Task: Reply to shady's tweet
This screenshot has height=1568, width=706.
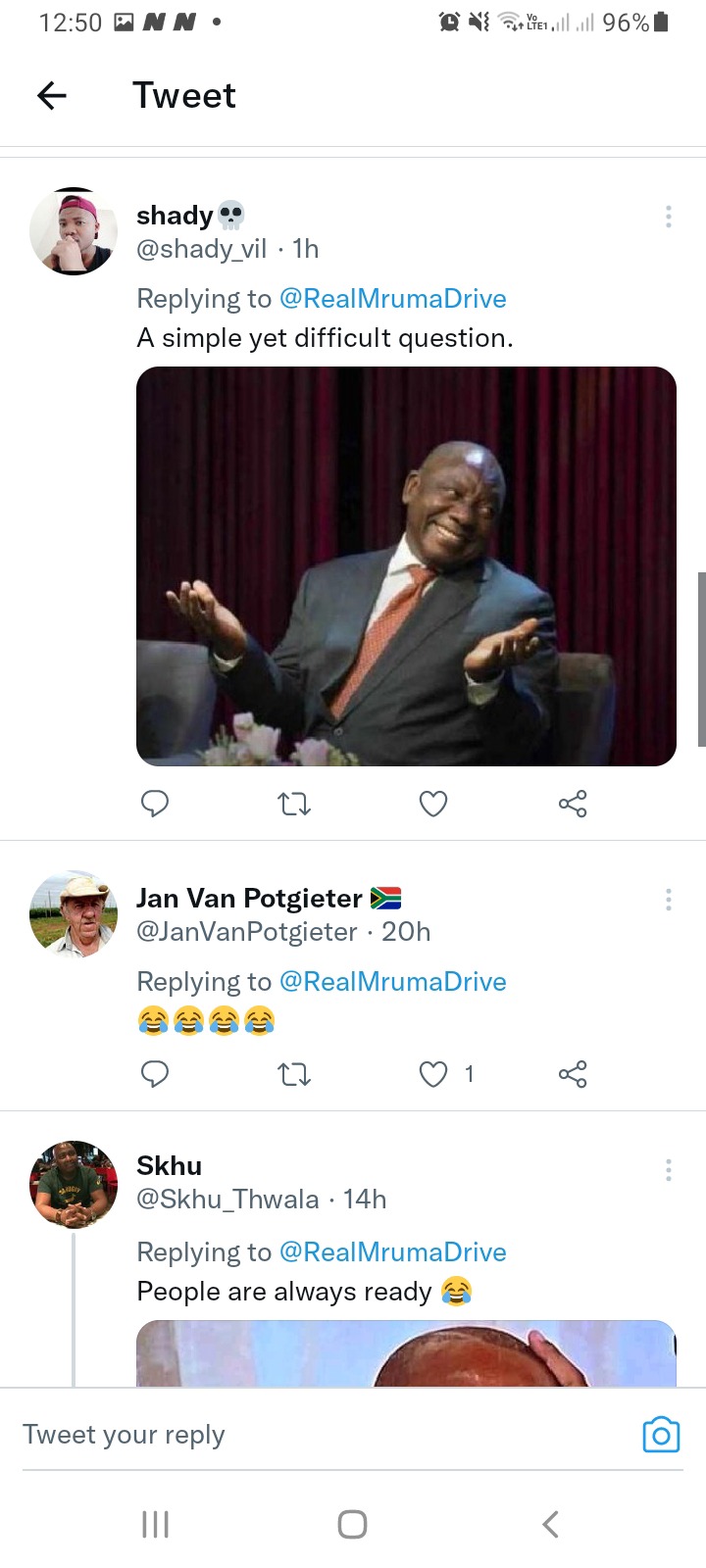Action: [155, 804]
